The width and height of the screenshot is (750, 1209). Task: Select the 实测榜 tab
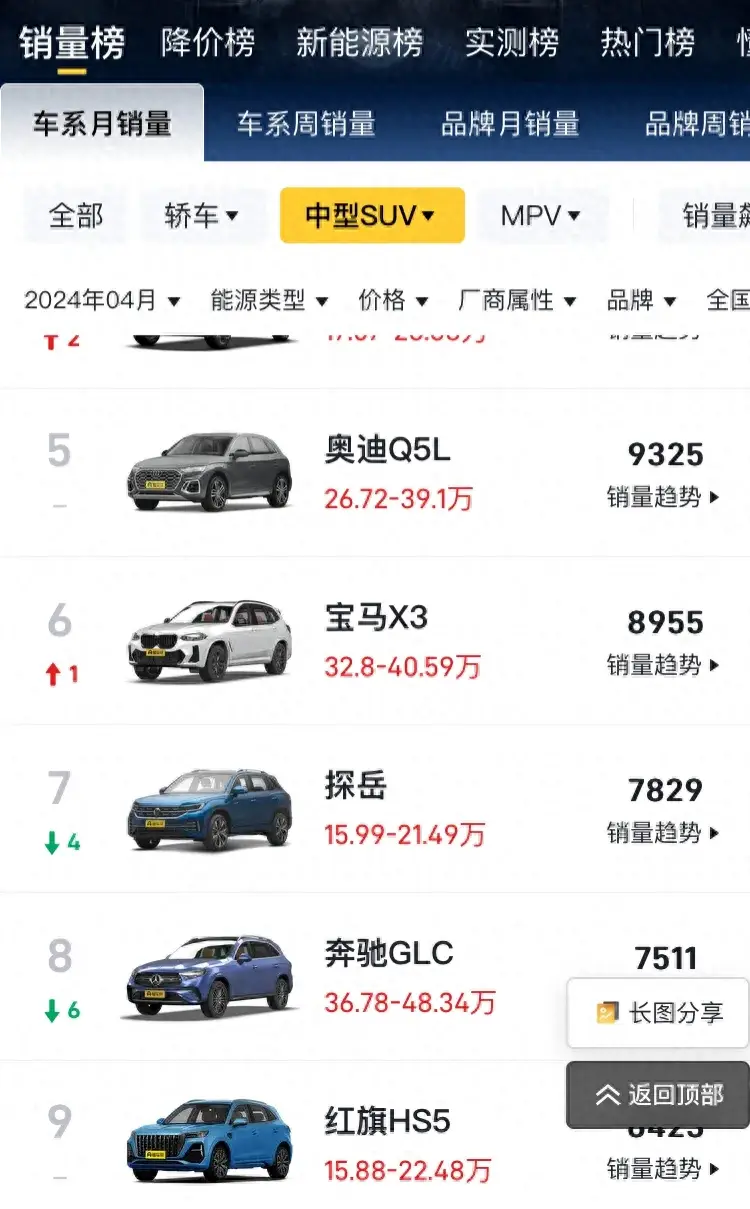[511, 43]
